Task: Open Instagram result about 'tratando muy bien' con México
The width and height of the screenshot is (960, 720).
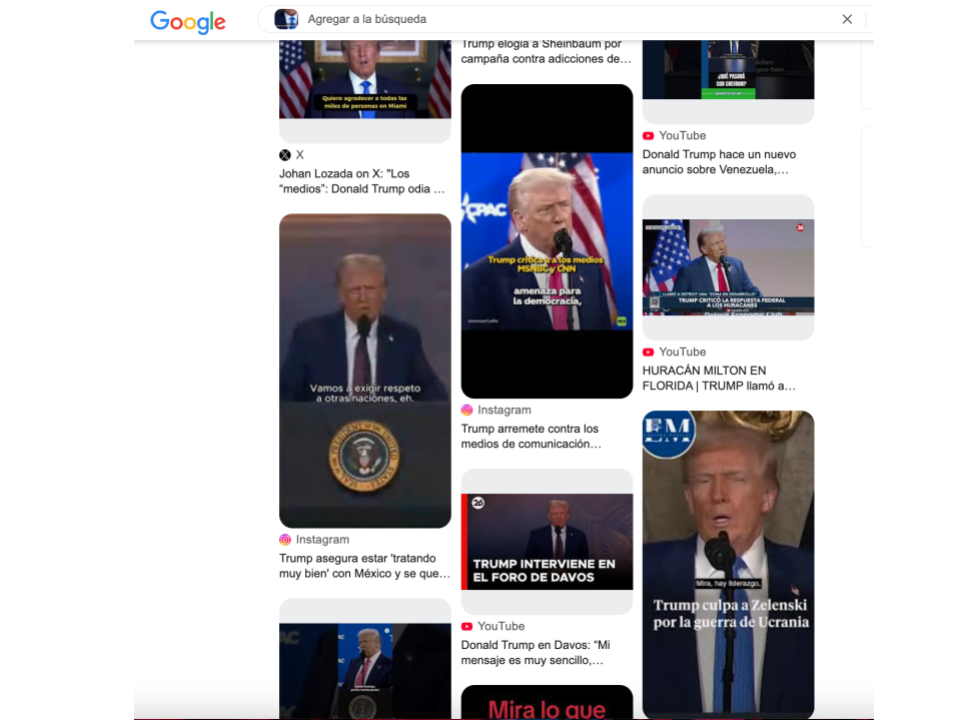Action: [364, 566]
